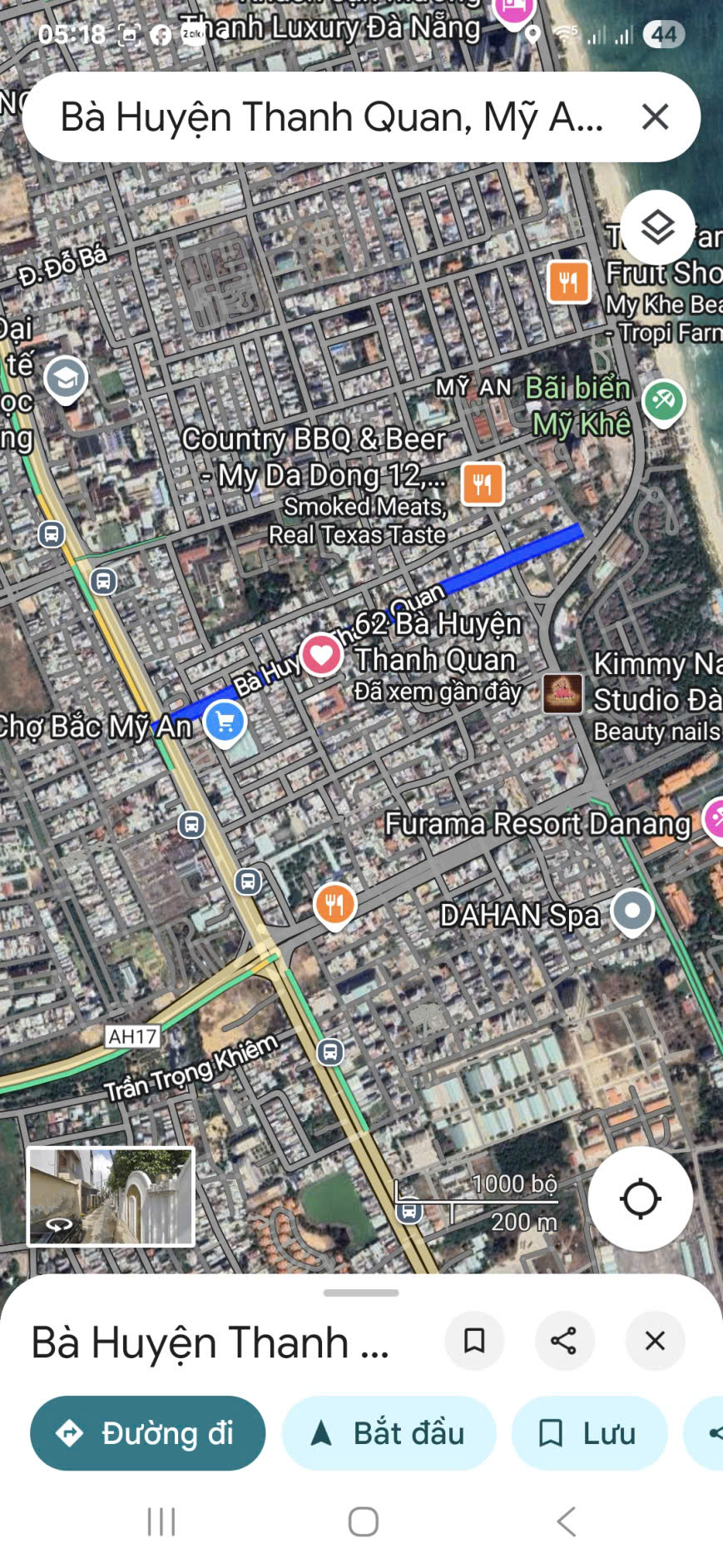Image resolution: width=723 pixels, height=1568 pixels.
Task: Center map on my current location
Action: tap(640, 1198)
